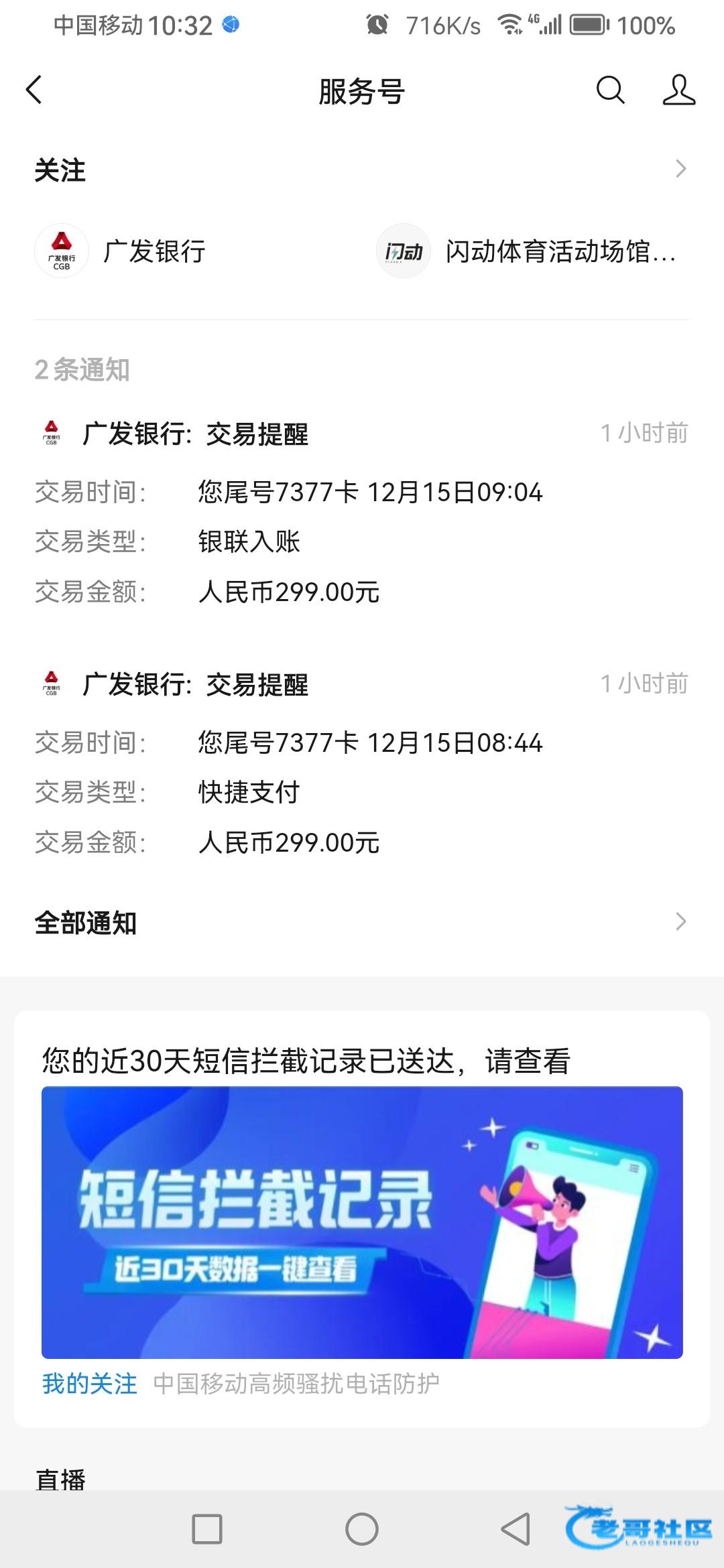Screen dimensions: 724x1568
Task: Open the profile icon in the top bar
Action: point(678,90)
